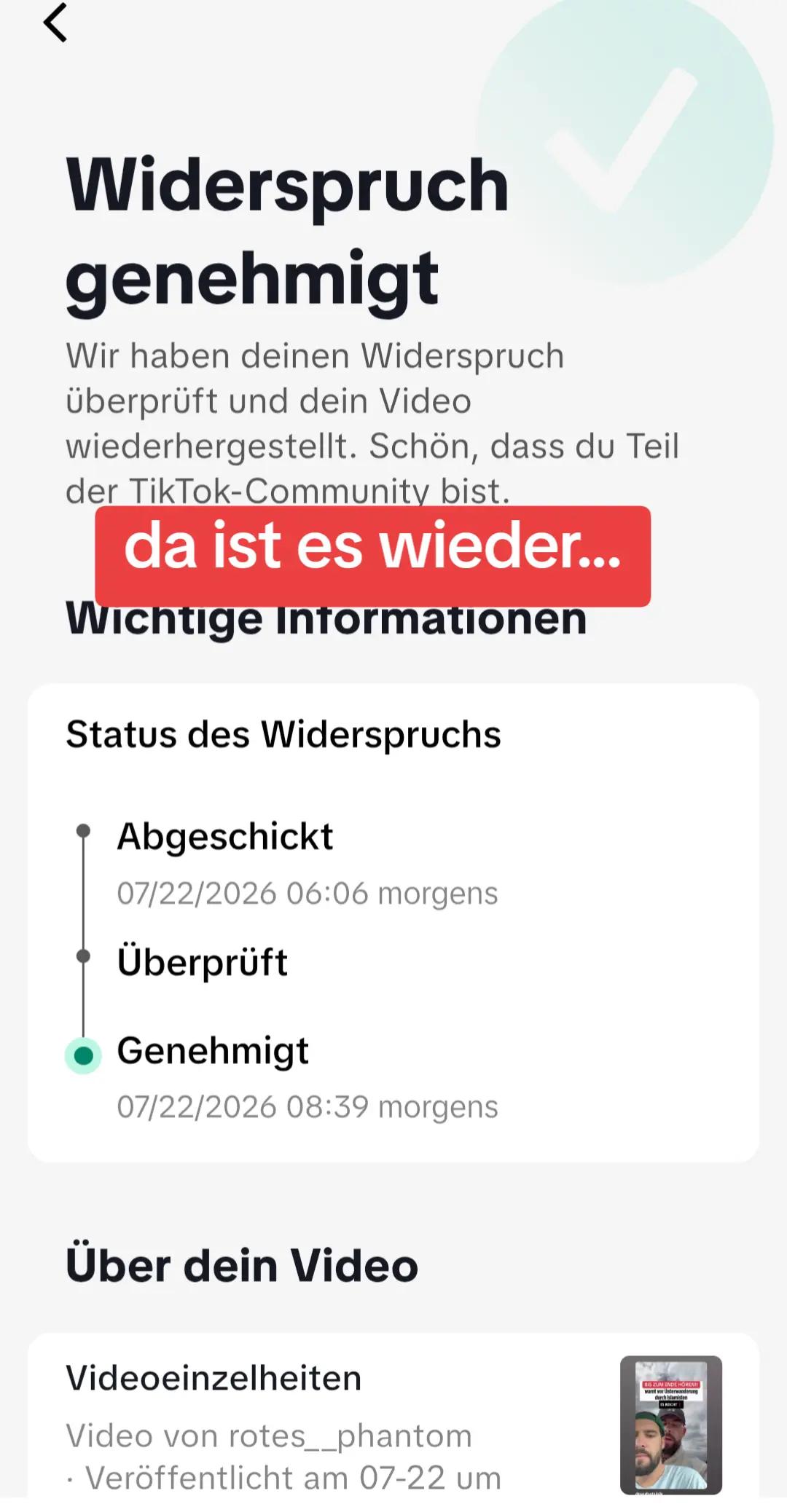Open the video thumbnail in Videoeinzelheiten
The image size is (787, 1512).
671,1425
